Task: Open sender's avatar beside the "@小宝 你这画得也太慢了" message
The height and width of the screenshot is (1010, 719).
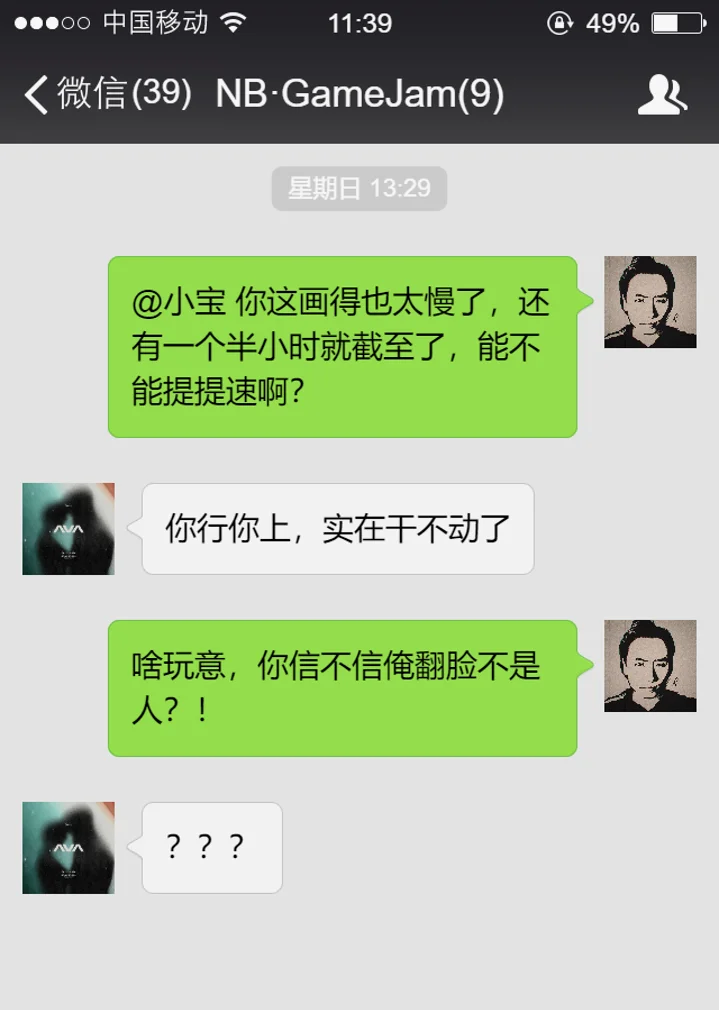Action: [650, 302]
